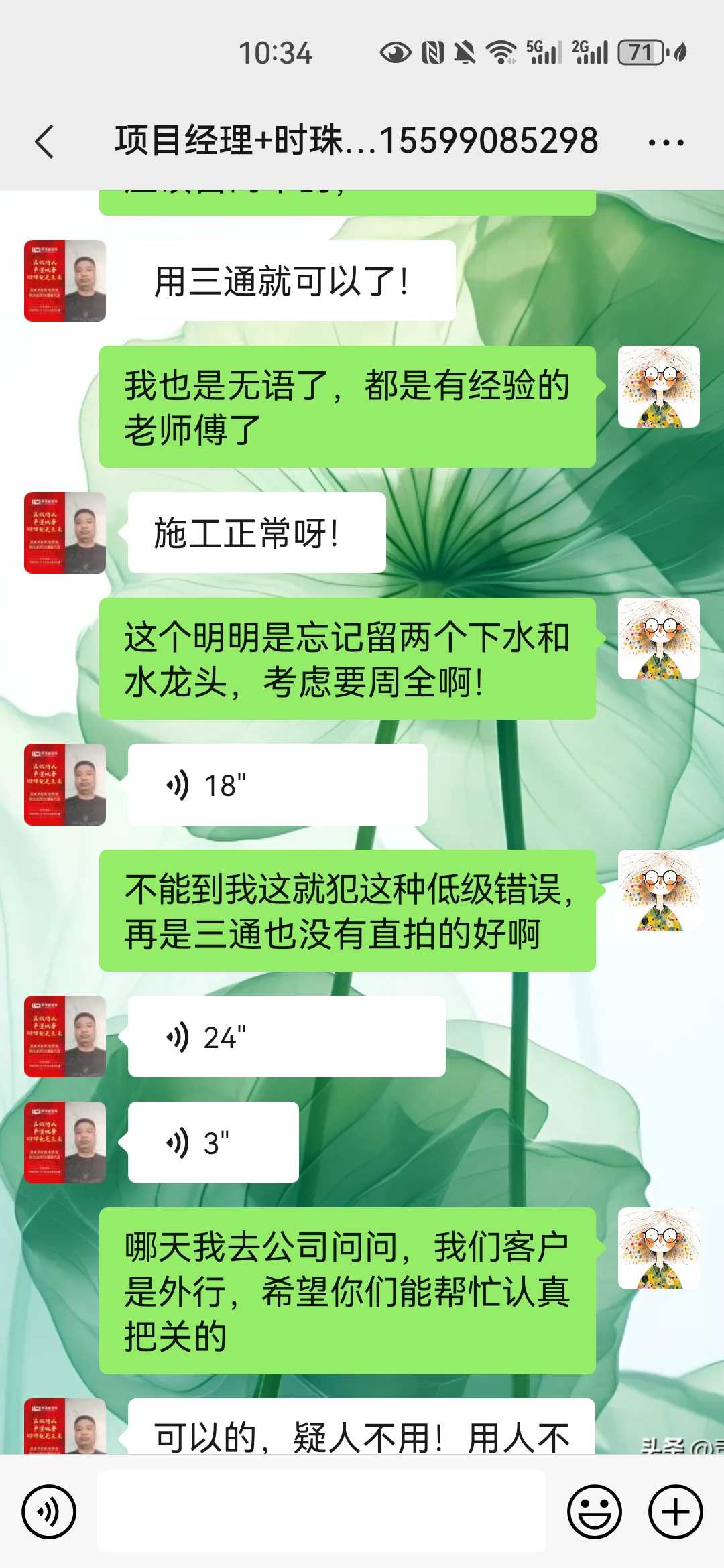Go back from this chat
This screenshot has height=1568, width=724.
pyautogui.click(x=44, y=141)
